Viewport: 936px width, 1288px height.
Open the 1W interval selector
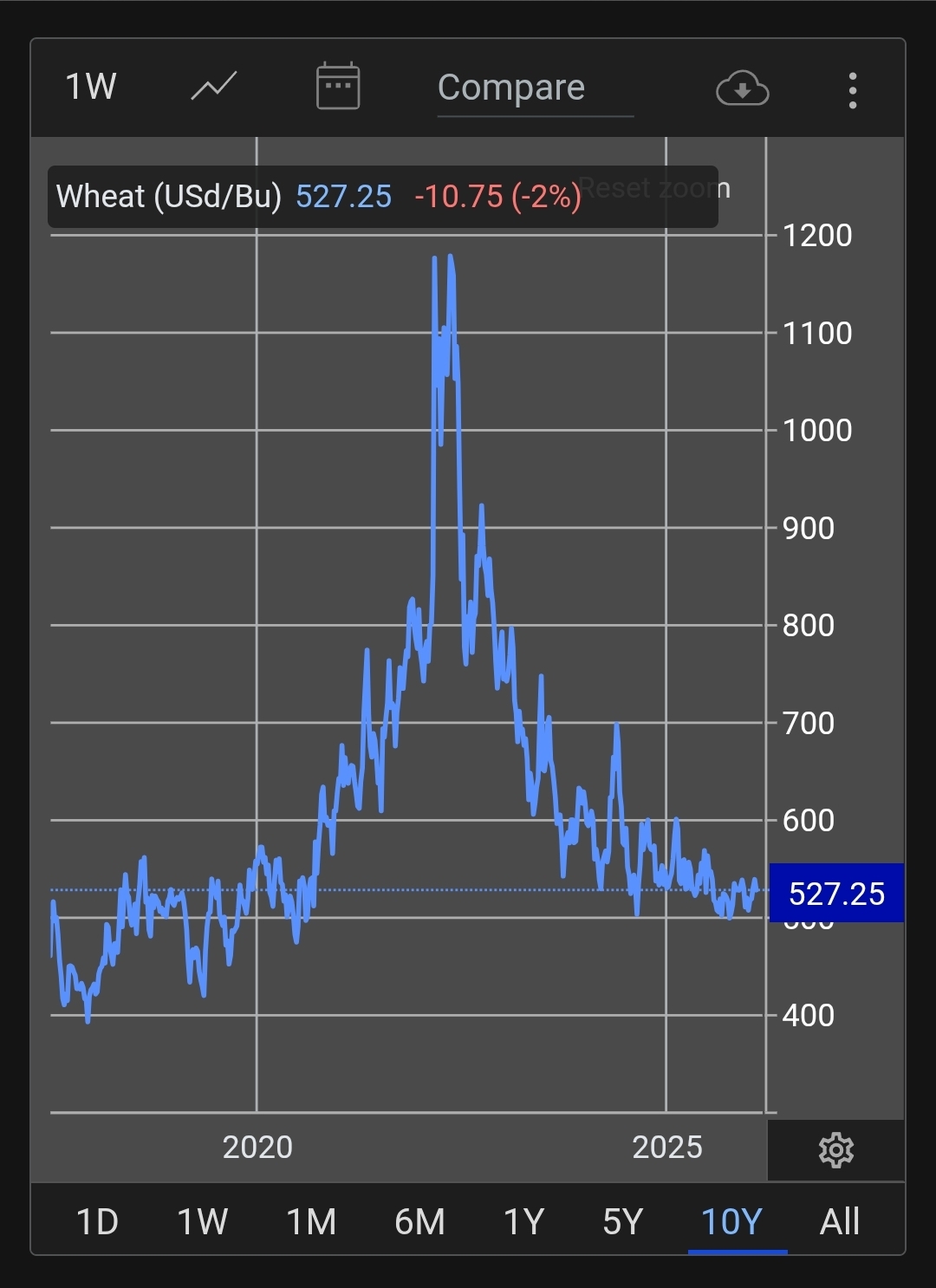(91, 87)
